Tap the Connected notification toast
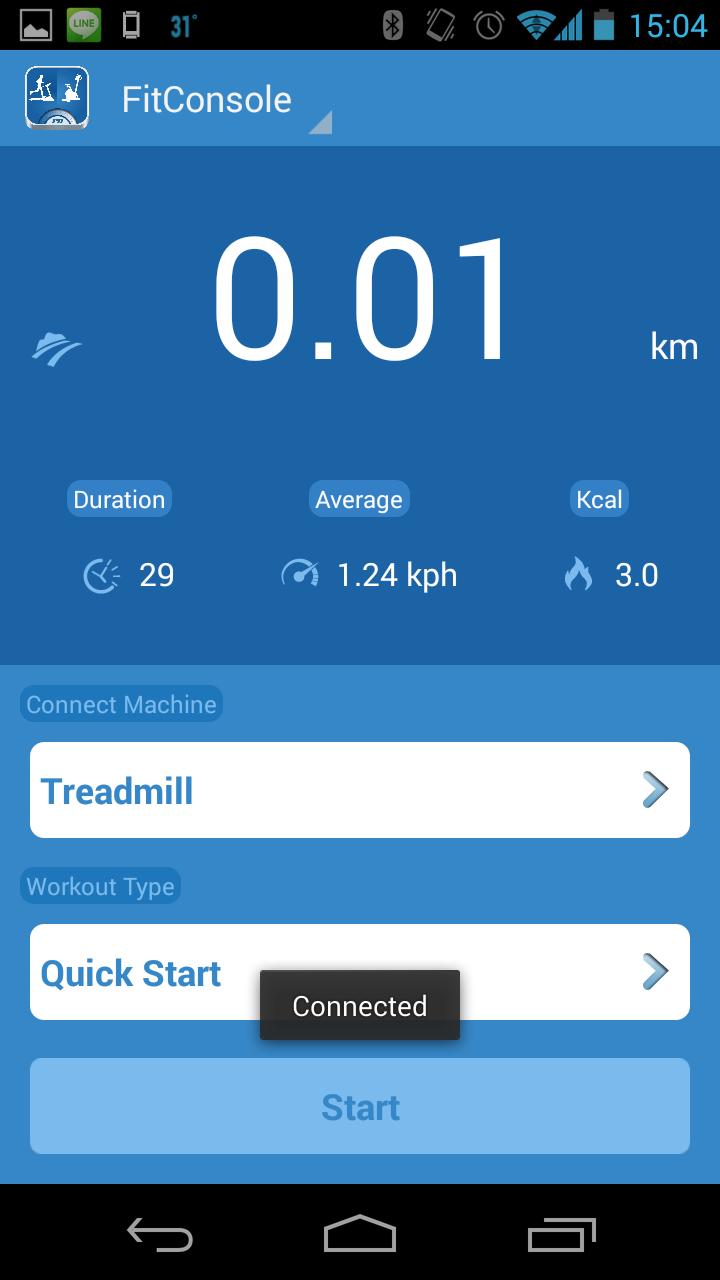 tap(360, 1005)
